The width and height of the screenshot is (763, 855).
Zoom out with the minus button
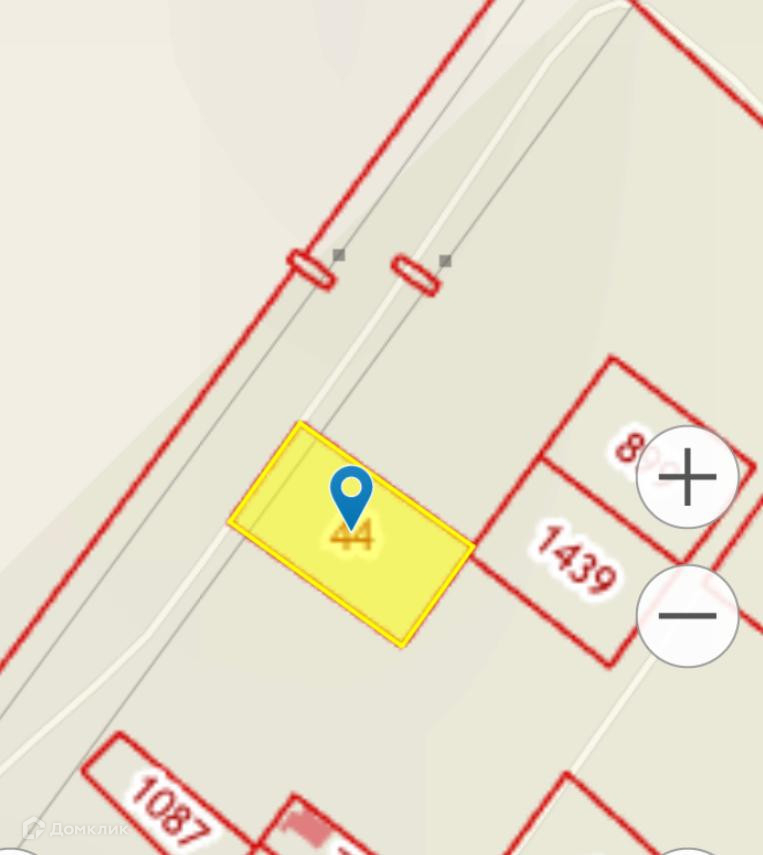(x=687, y=616)
